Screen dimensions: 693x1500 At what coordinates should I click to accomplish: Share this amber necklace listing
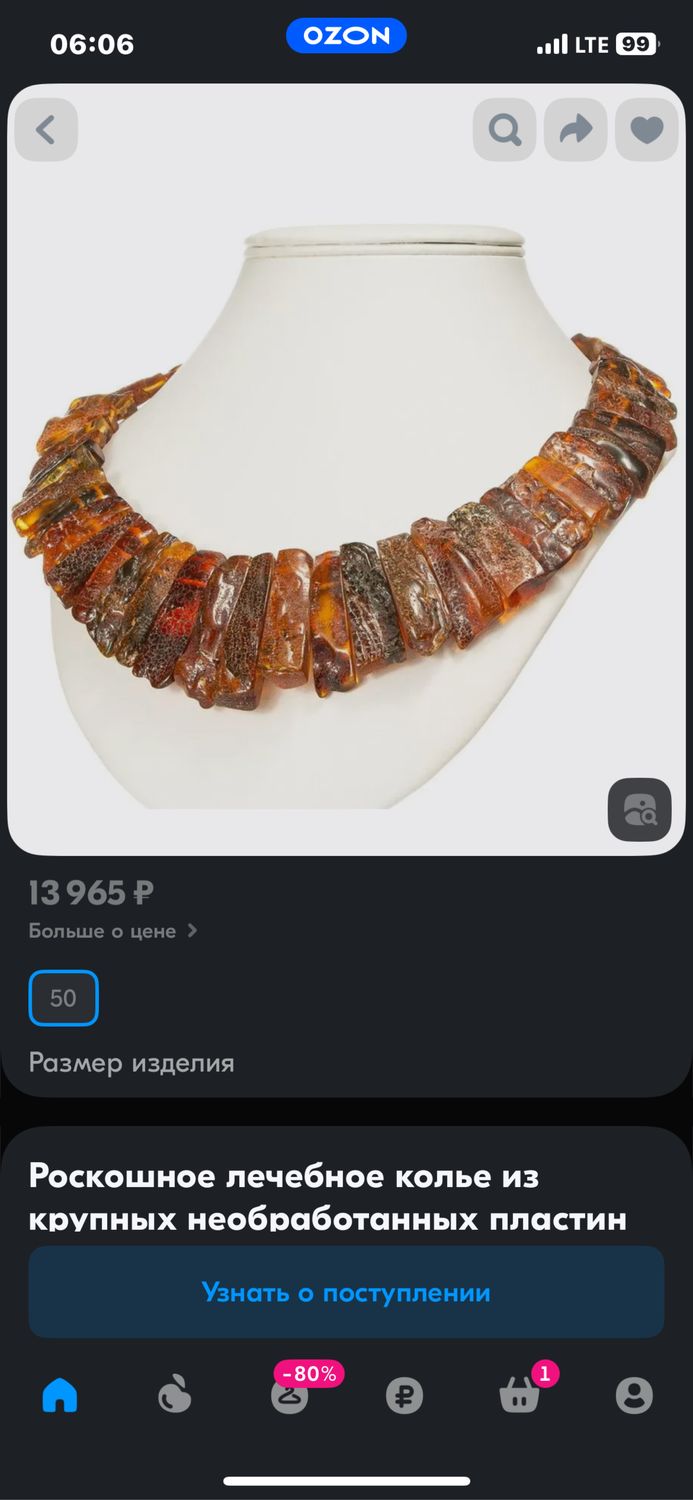[576, 130]
